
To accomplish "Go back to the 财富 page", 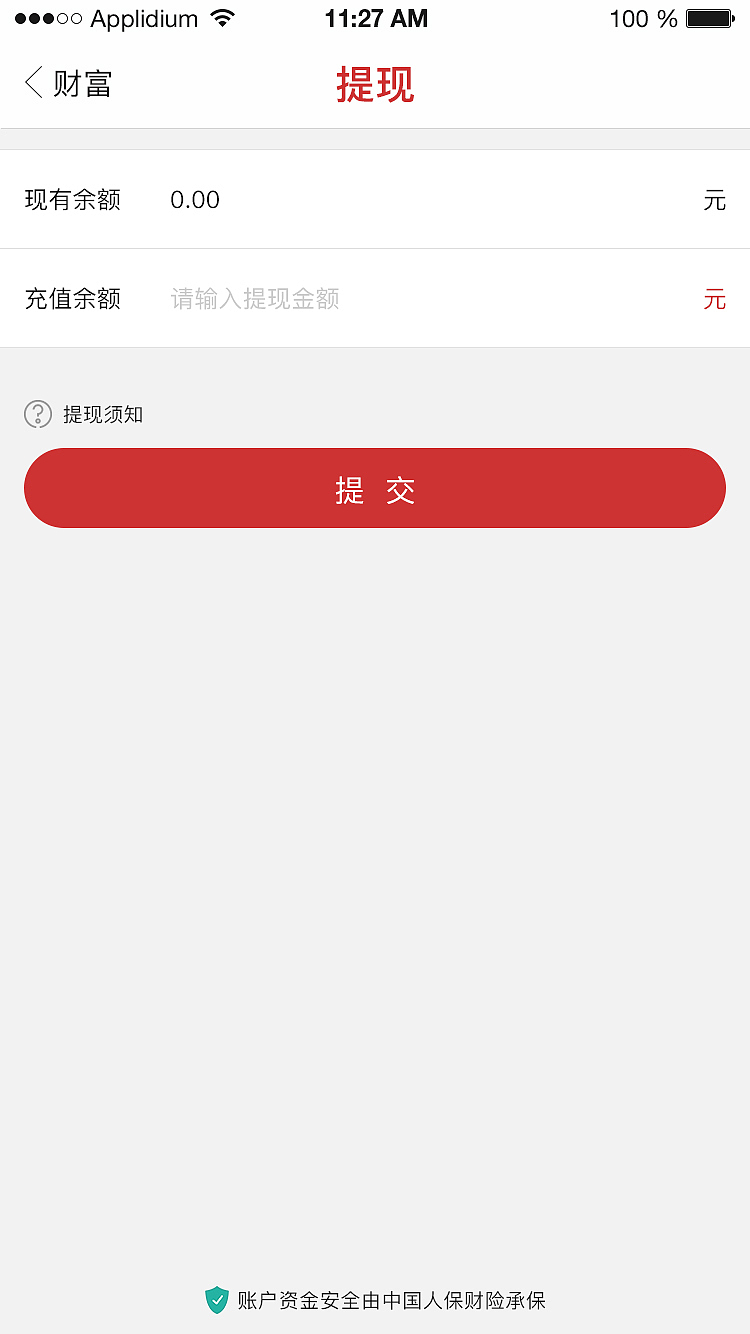I will pyautogui.click(x=66, y=84).
